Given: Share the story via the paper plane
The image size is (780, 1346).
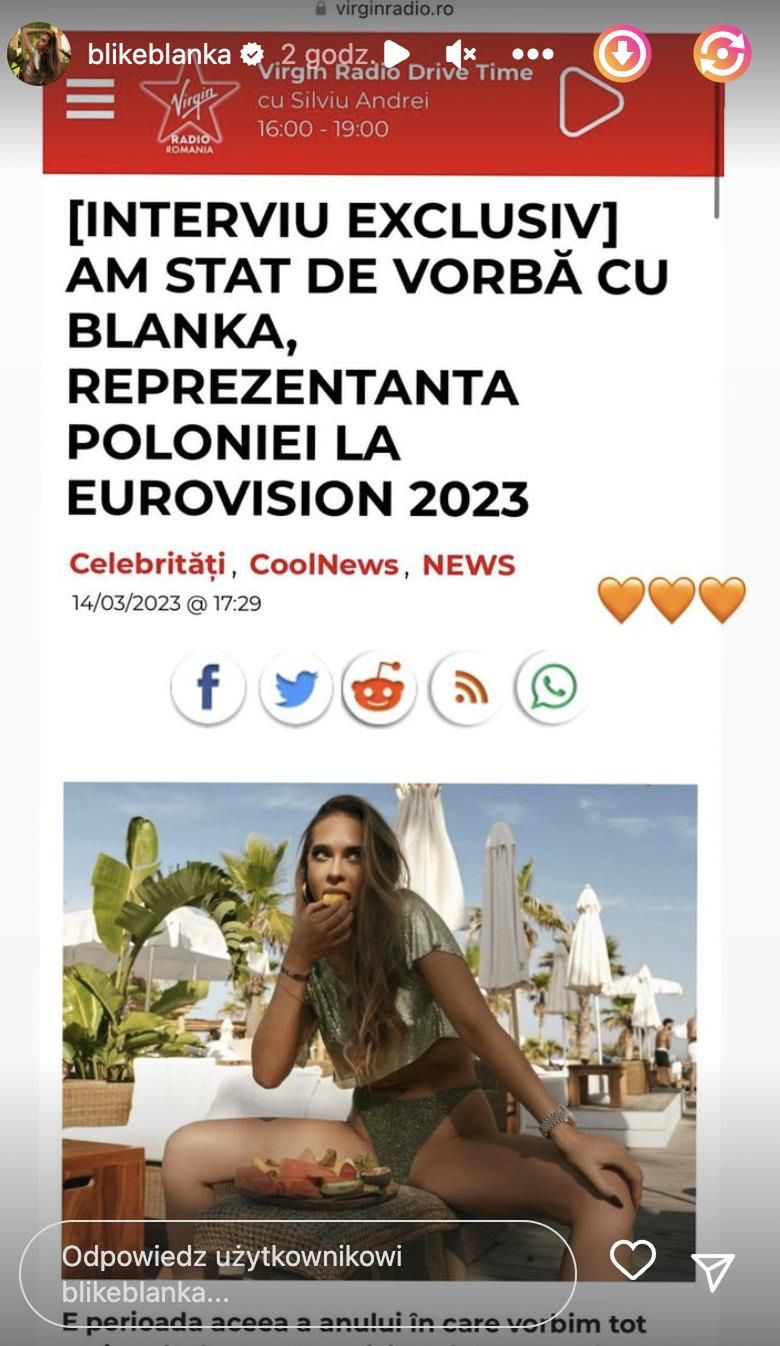Looking at the screenshot, I should tap(714, 1271).
